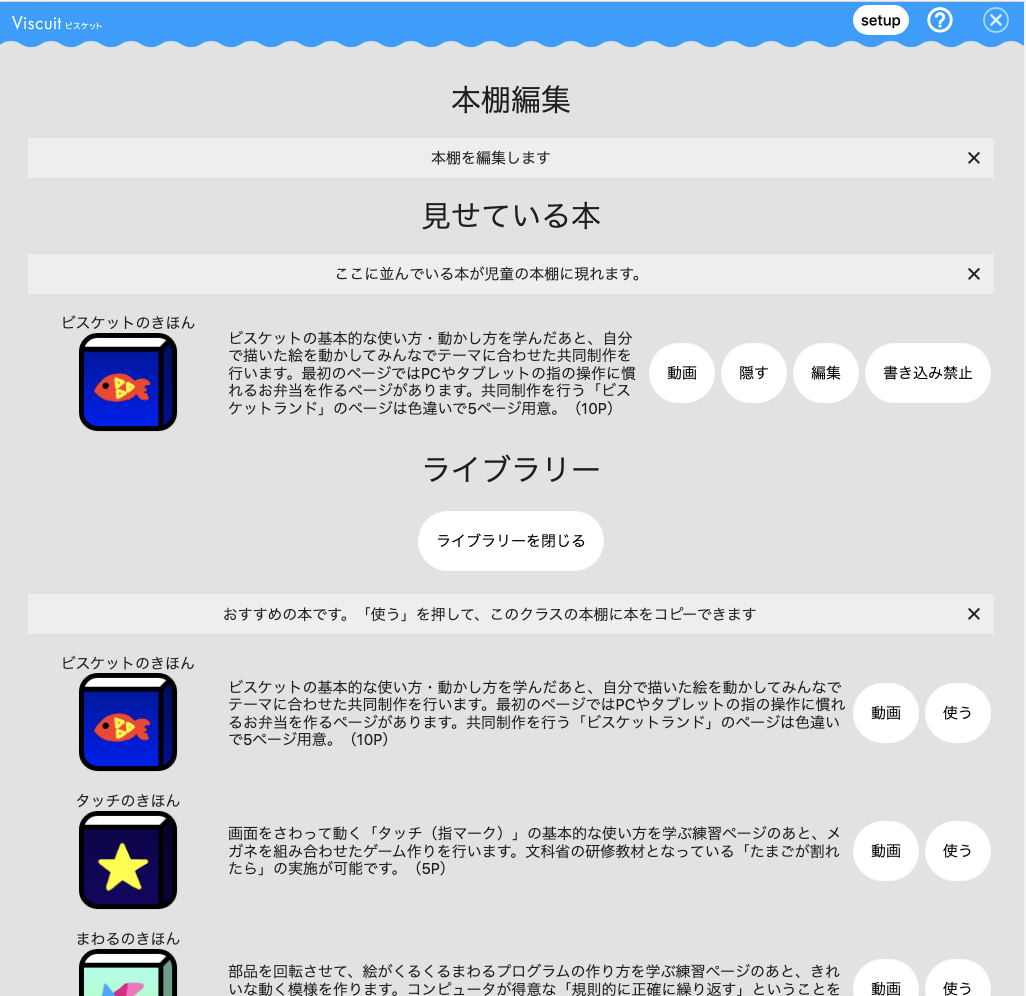1026x996 pixels.
Task: Dismiss the おすすめの本です banner
Action: click(974, 614)
